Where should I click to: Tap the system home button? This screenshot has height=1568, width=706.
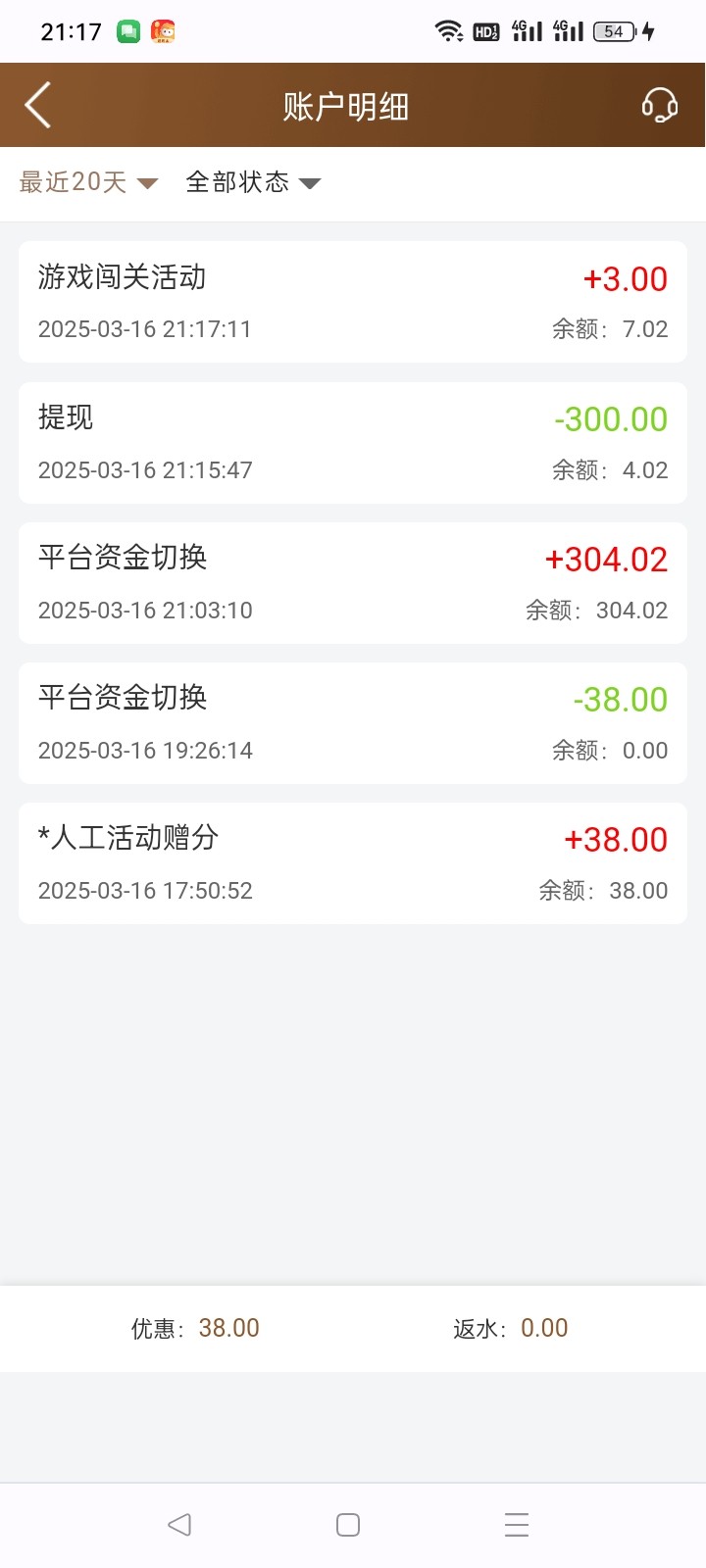348,1525
